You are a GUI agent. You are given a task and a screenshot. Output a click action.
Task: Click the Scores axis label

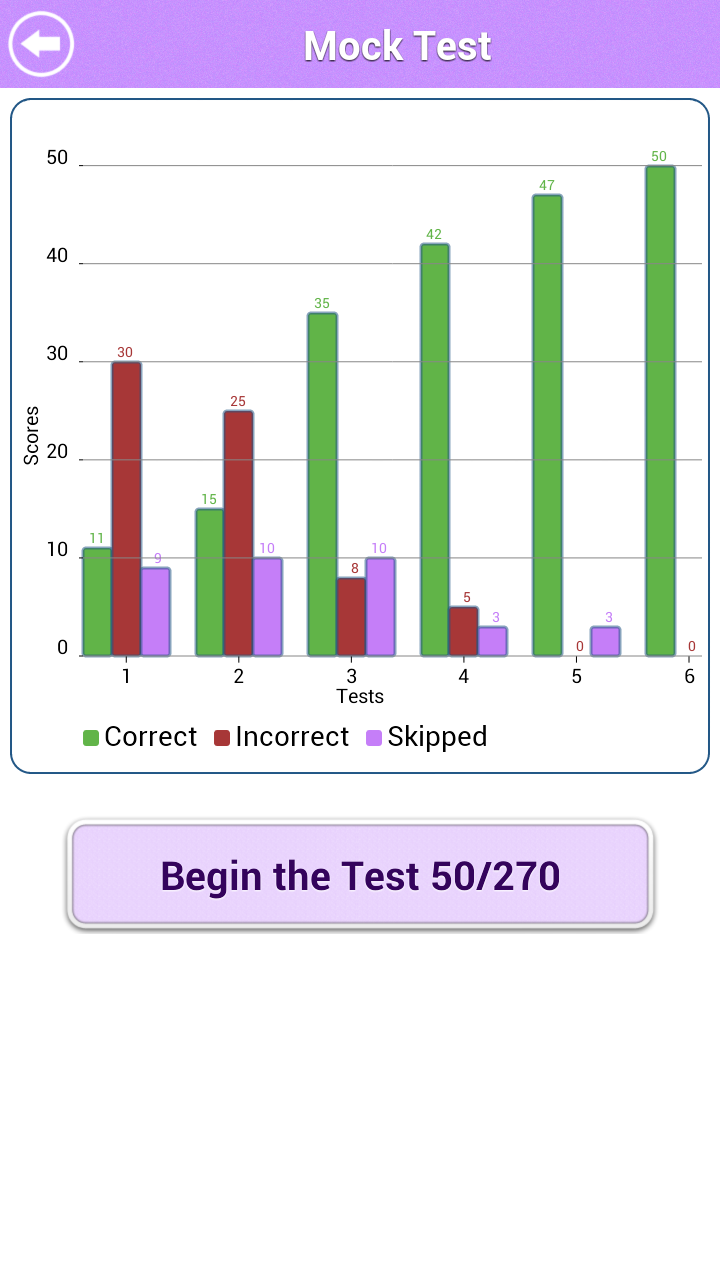(33, 435)
